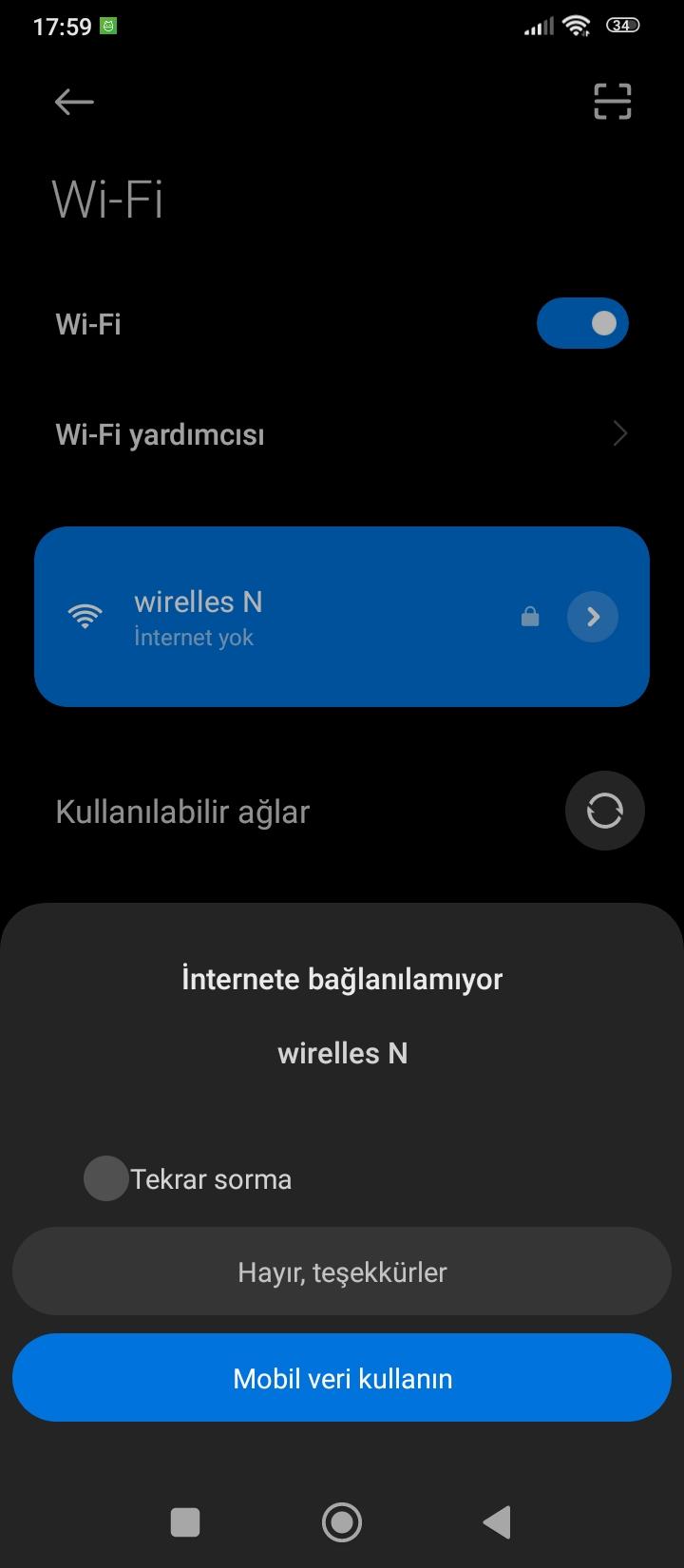Open the QR code scanner for Wi-Fi

coord(611,101)
